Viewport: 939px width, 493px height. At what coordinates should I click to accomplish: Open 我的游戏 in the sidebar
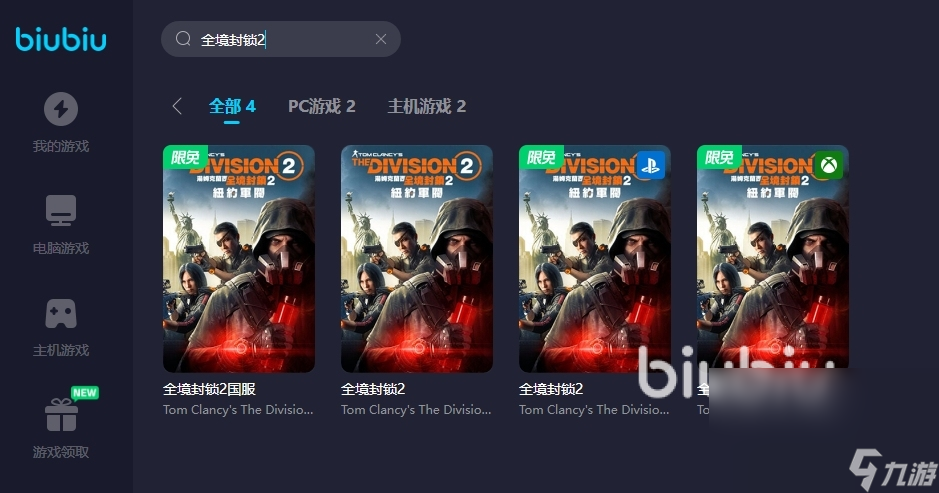(61, 123)
